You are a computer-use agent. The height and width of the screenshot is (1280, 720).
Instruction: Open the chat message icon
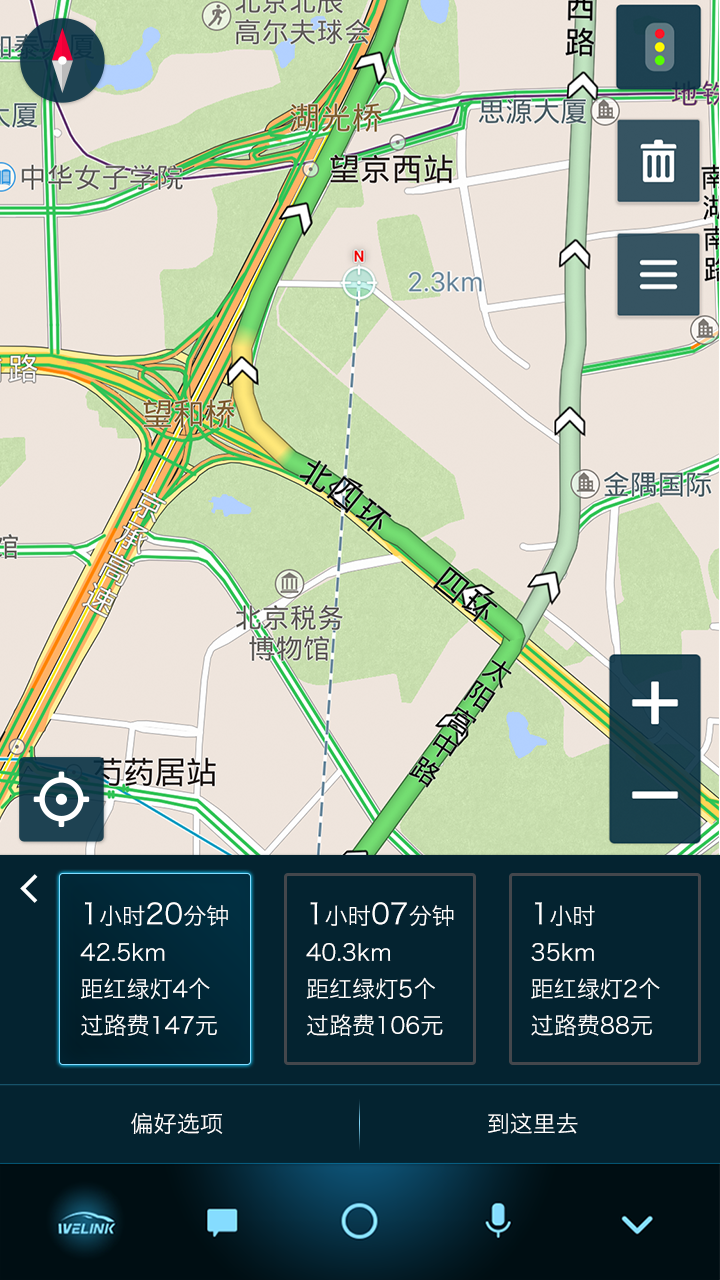pos(222,1222)
